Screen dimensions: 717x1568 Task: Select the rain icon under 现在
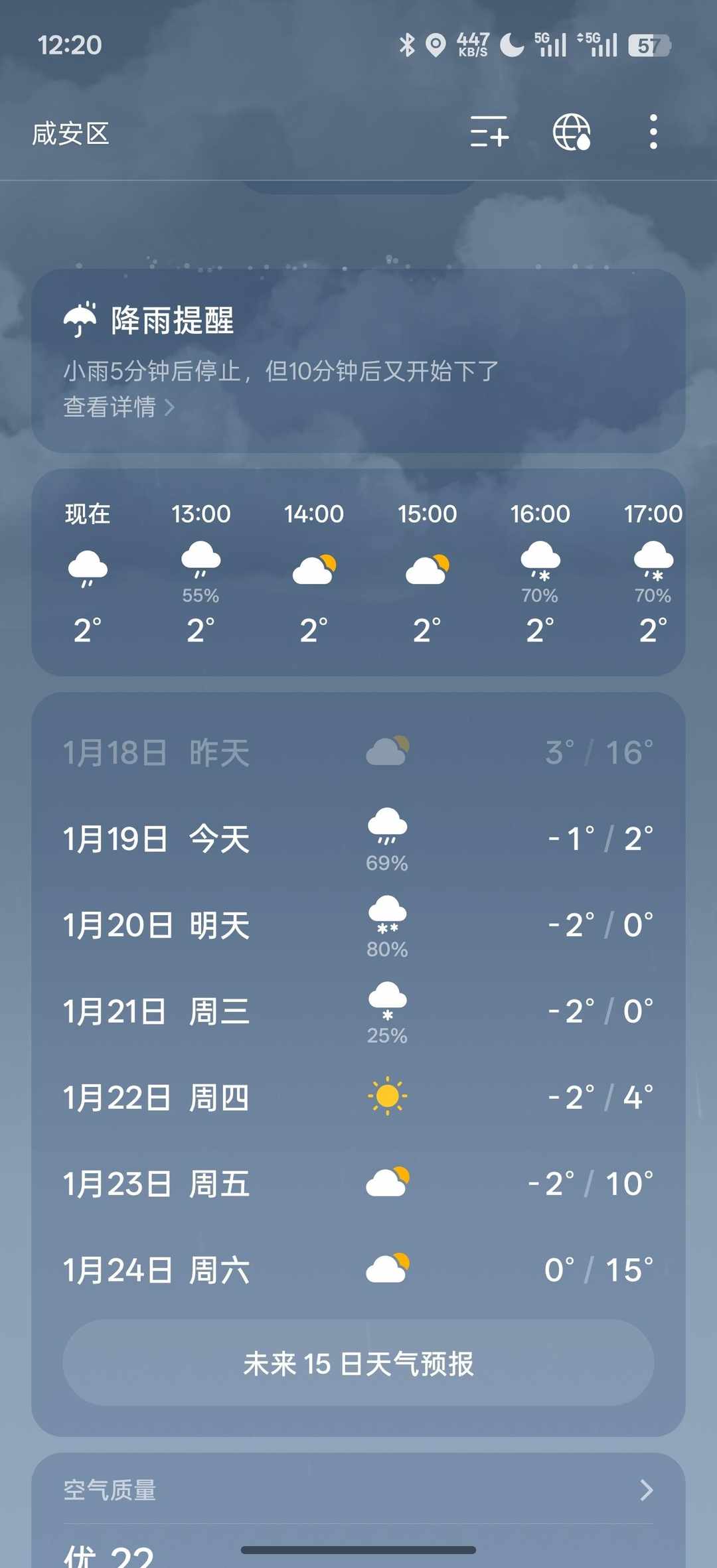pos(87,567)
